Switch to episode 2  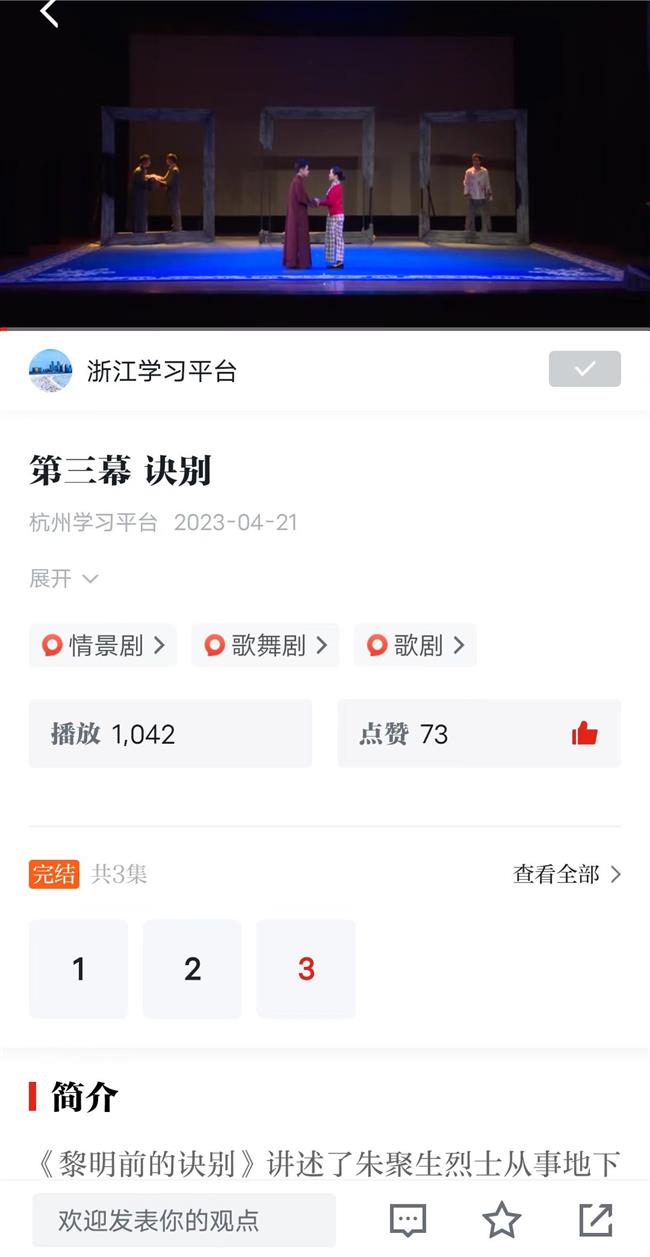(192, 969)
